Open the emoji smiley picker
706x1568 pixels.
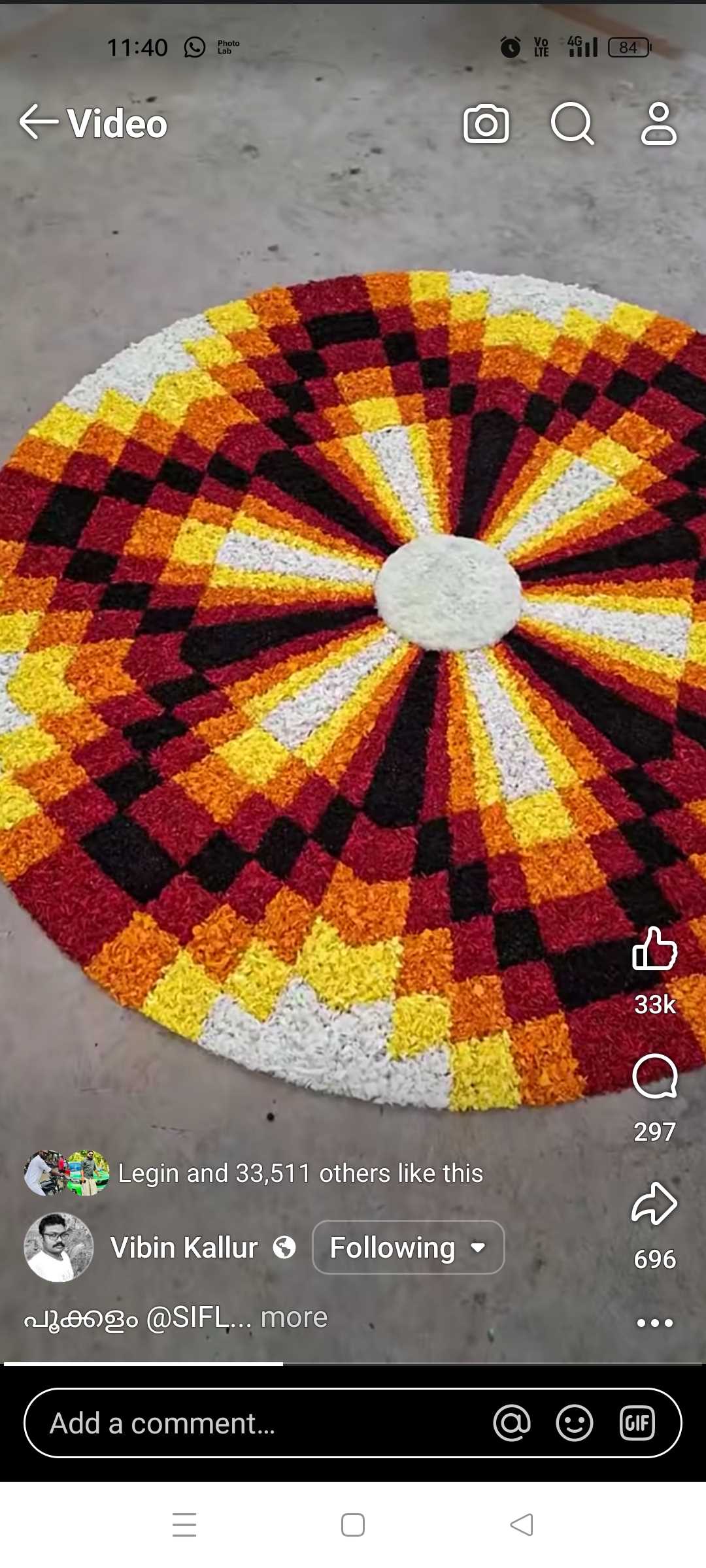pos(575,1424)
